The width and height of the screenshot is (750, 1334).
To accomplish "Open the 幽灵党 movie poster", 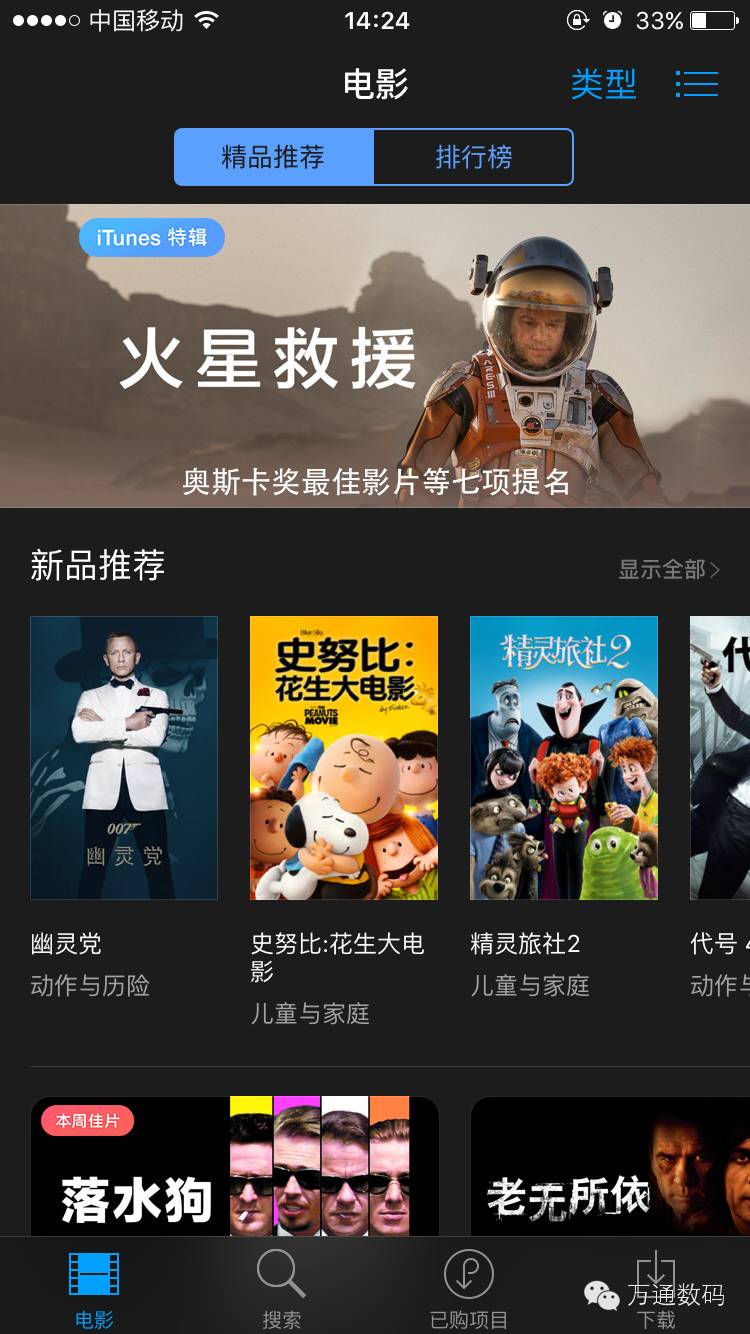I will [124, 757].
